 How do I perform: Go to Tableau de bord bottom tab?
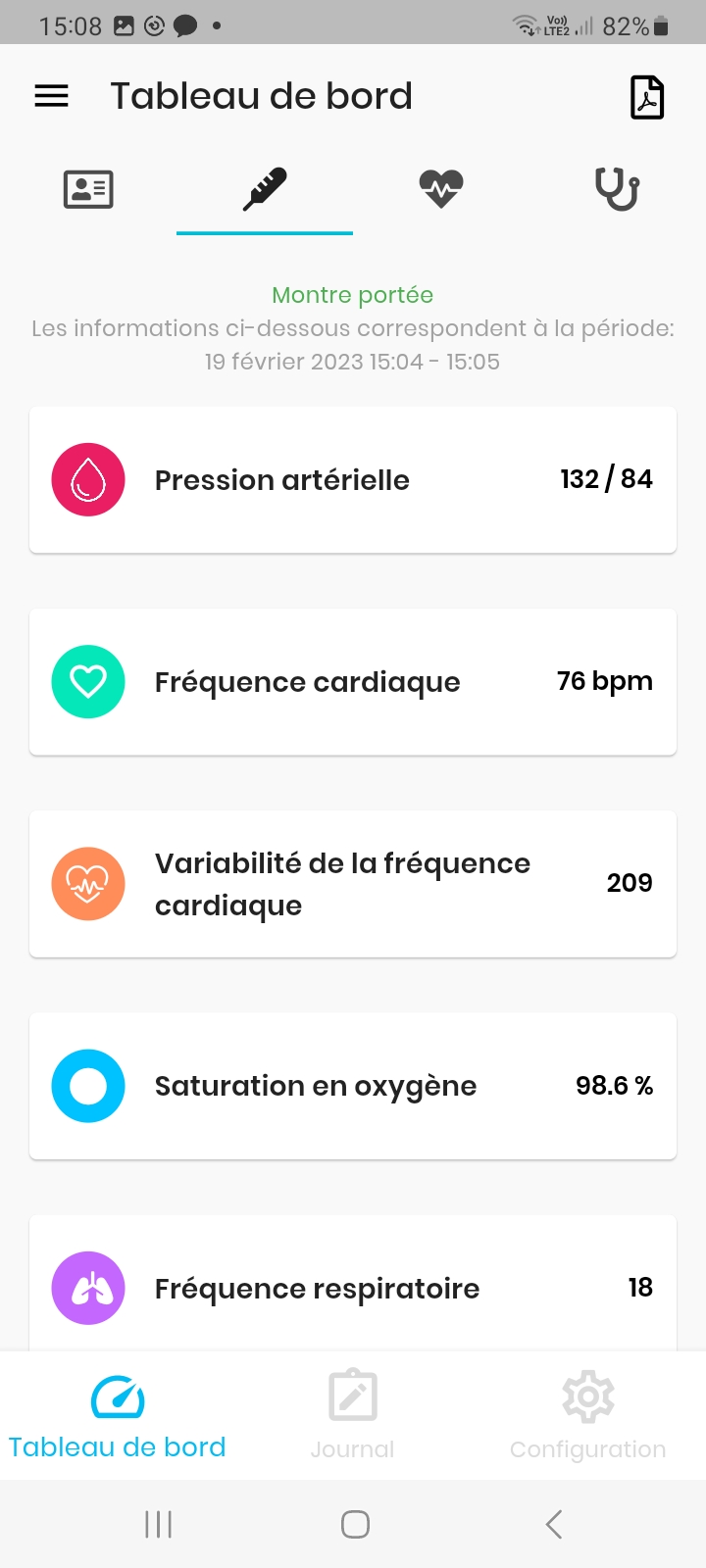(118, 1417)
